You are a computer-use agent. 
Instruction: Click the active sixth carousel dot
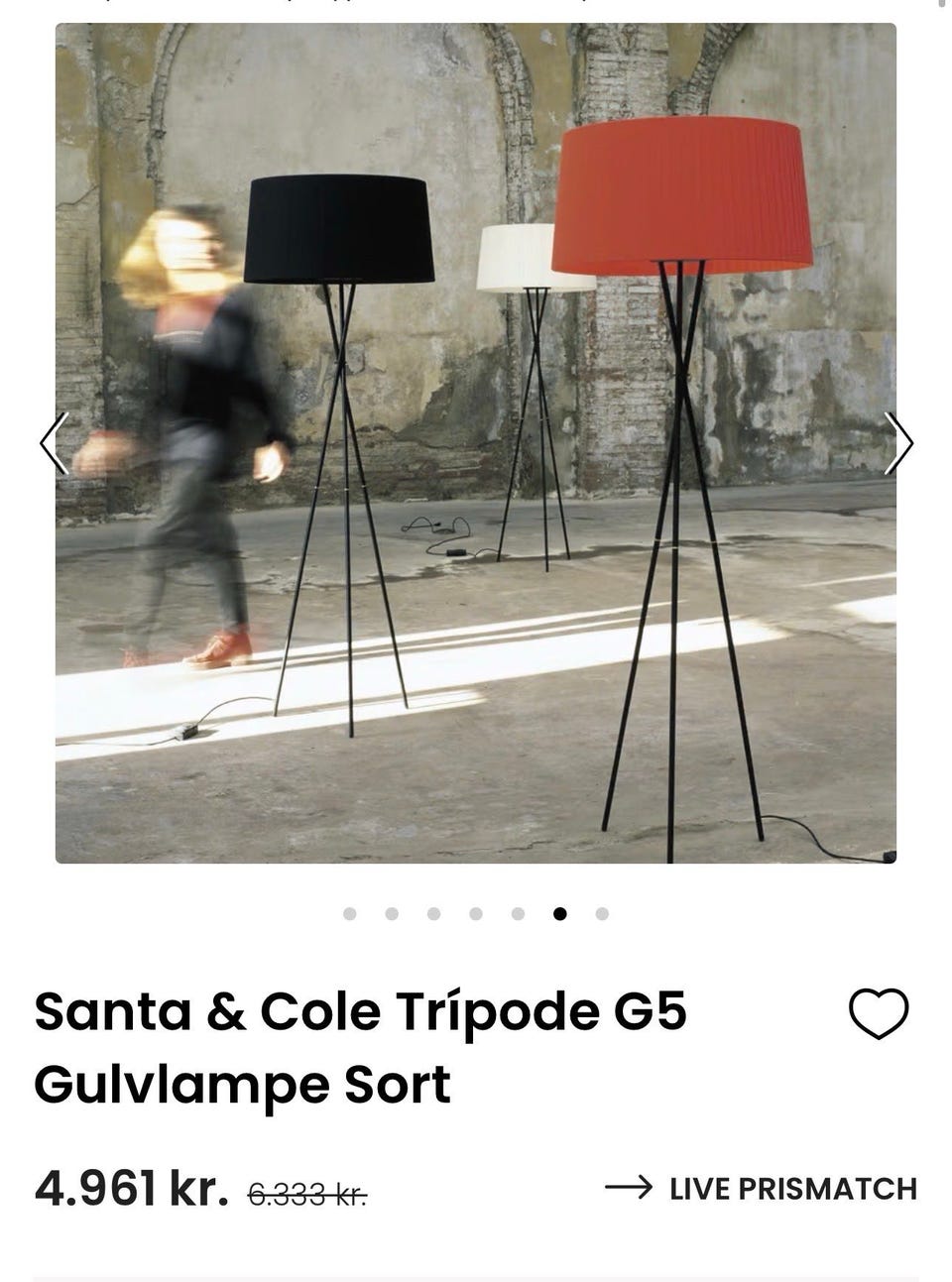click(560, 915)
